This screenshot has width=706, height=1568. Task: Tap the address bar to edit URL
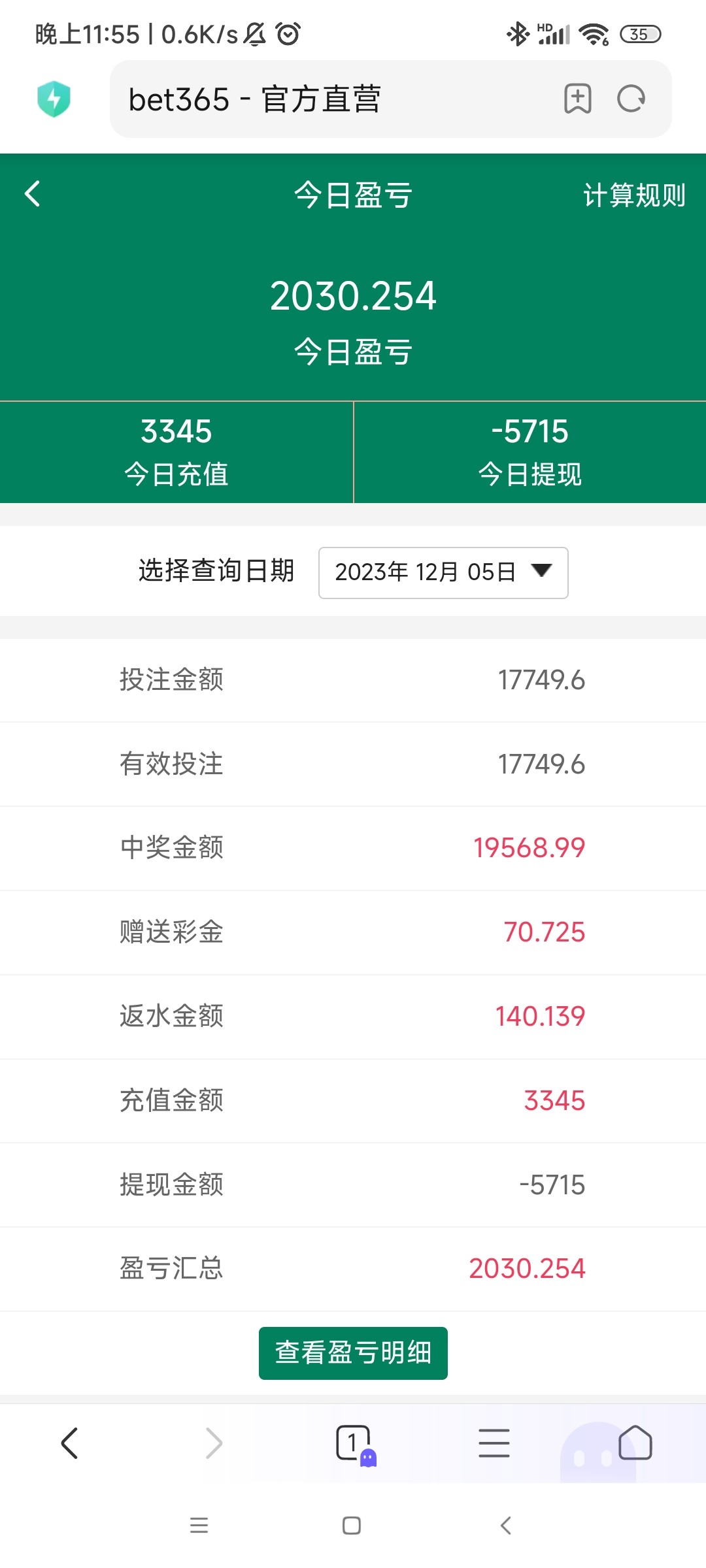coord(327,98)
